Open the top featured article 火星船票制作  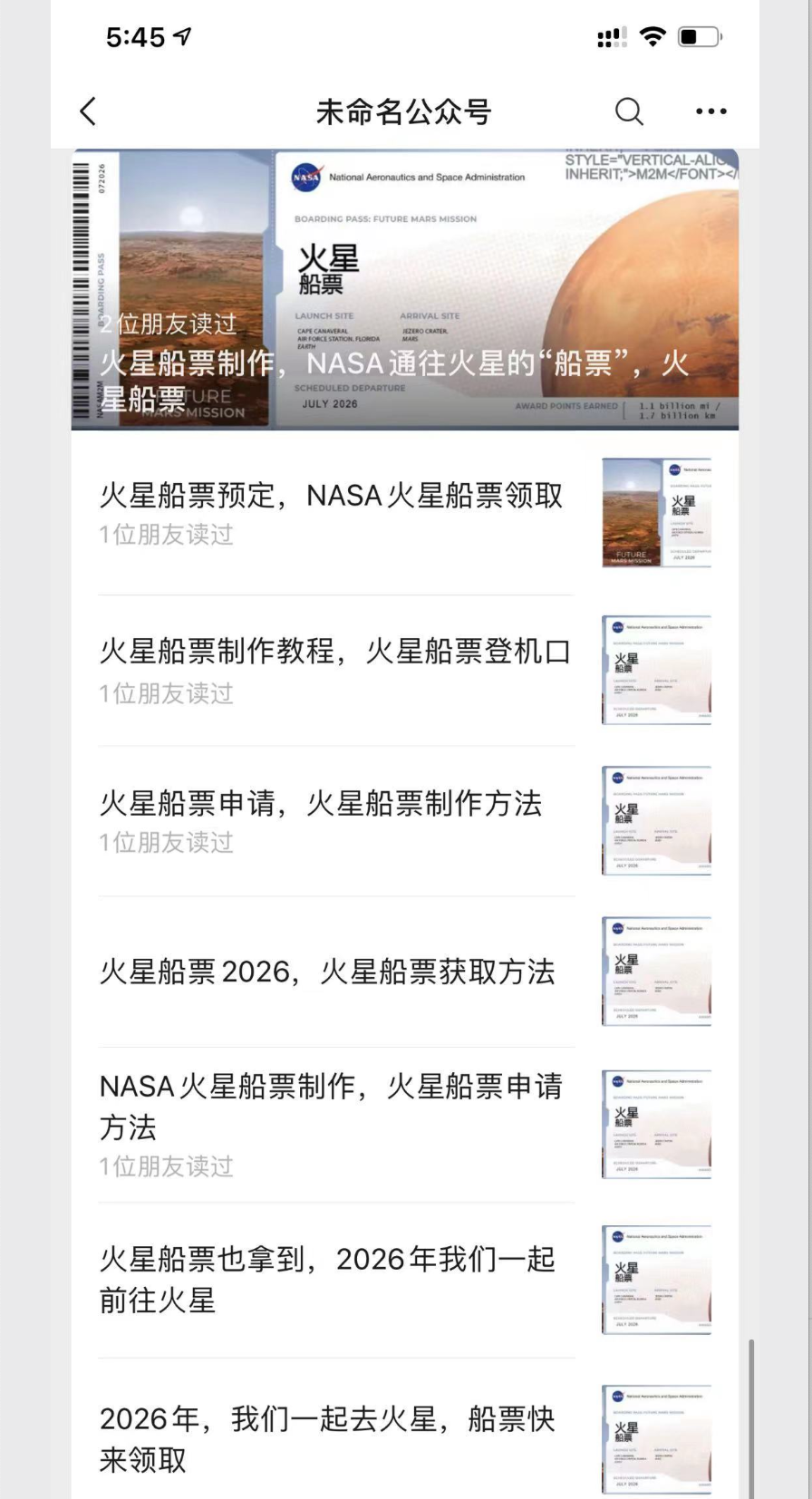click(x=404, y=290)
